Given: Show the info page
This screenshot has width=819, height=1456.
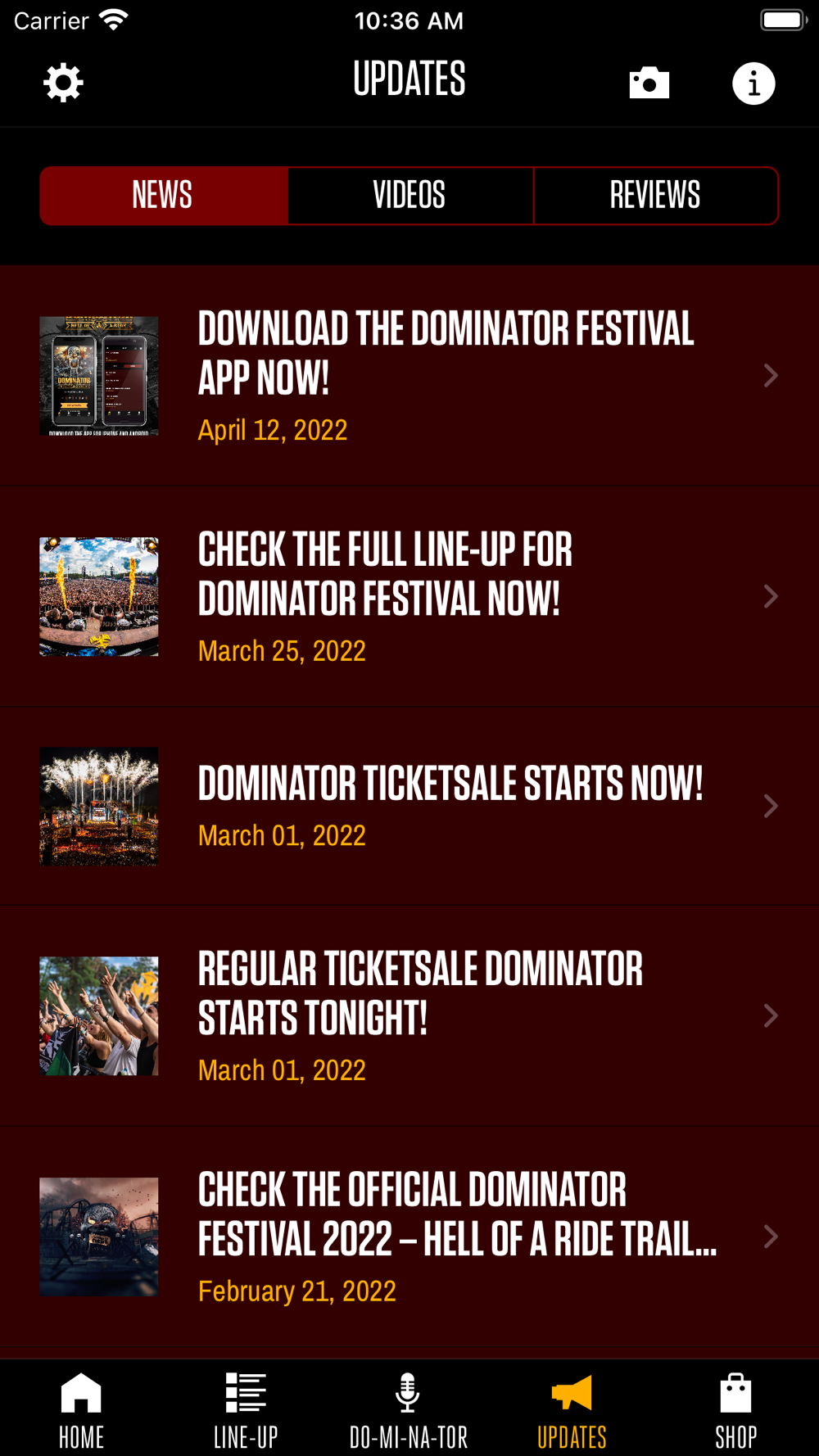Looking at the screenshot, I should coord(753,84).
